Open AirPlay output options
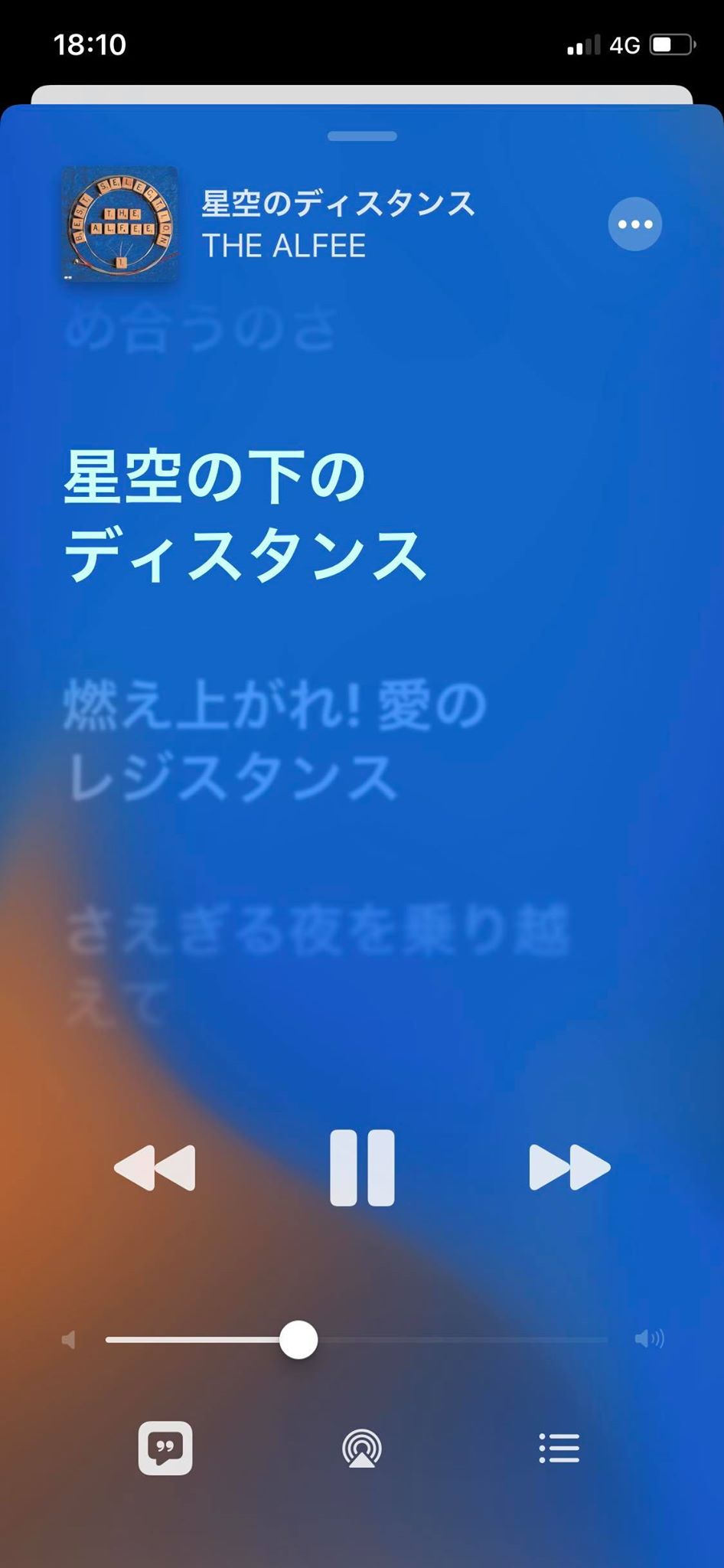The width and height of the screenshot is (724, 1568). 362,1448
